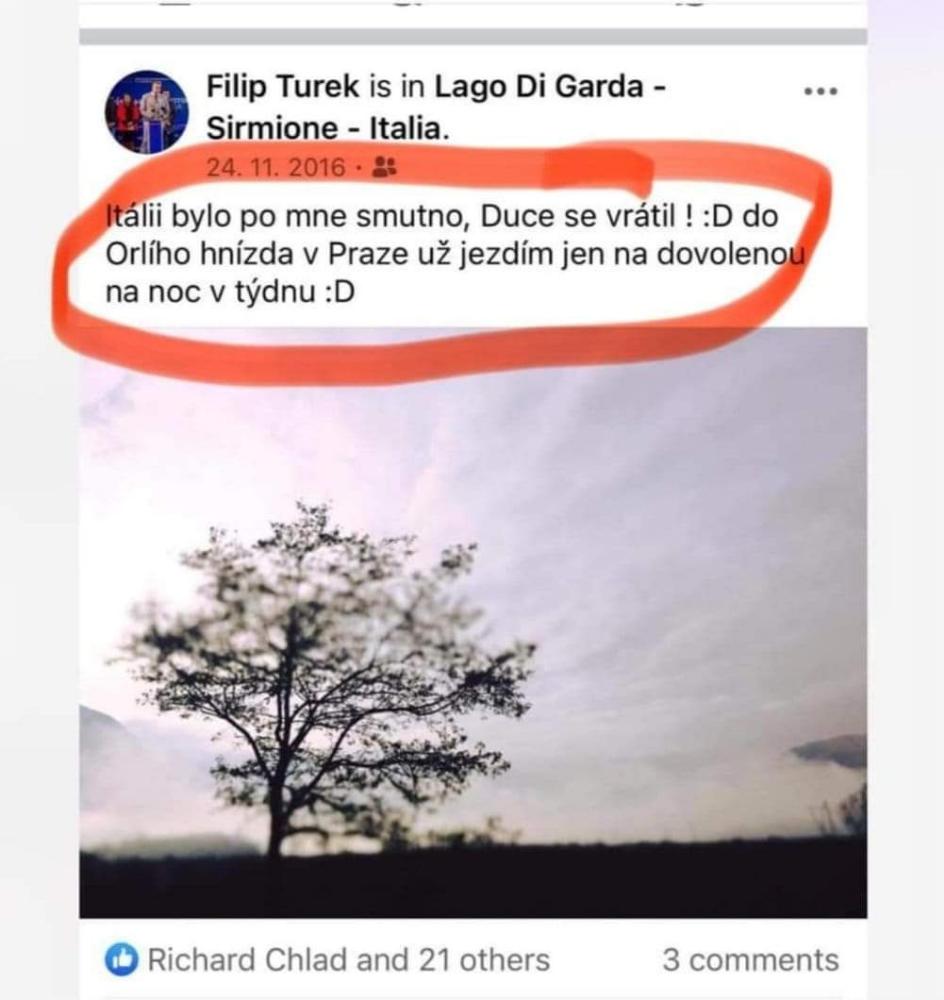Open the post's three-dot overflow menu
Viewport: 944px width, 1000px height.
[x=820, y=91]
